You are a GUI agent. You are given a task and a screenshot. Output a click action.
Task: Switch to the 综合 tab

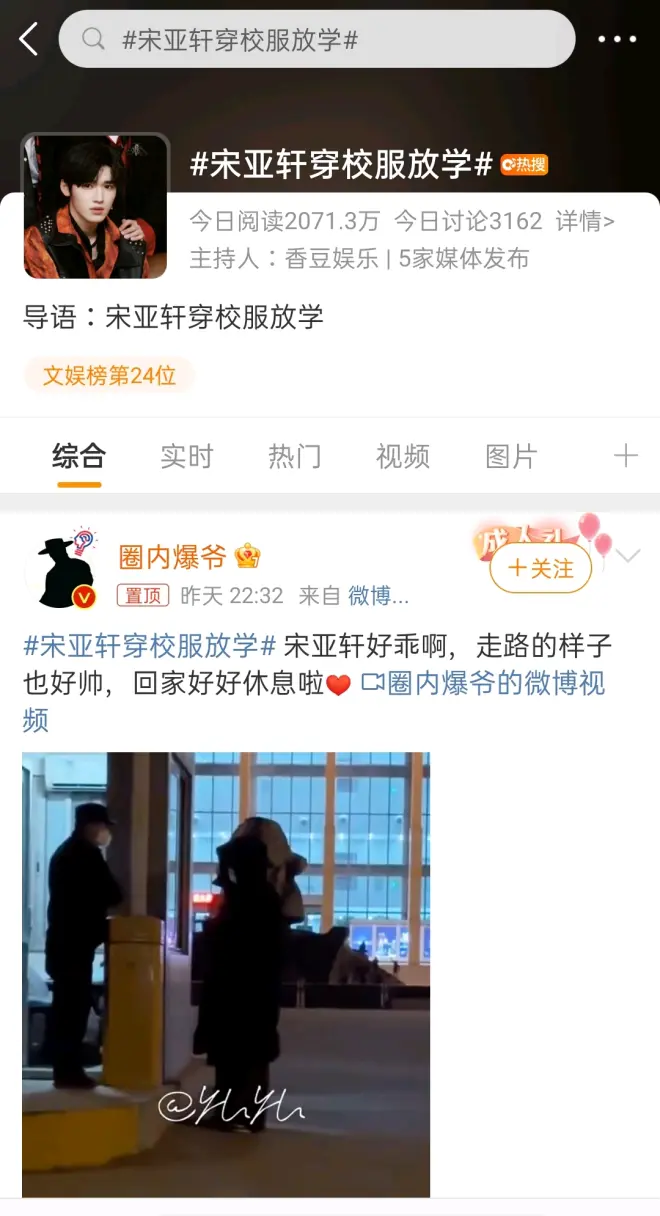[79, 457]
